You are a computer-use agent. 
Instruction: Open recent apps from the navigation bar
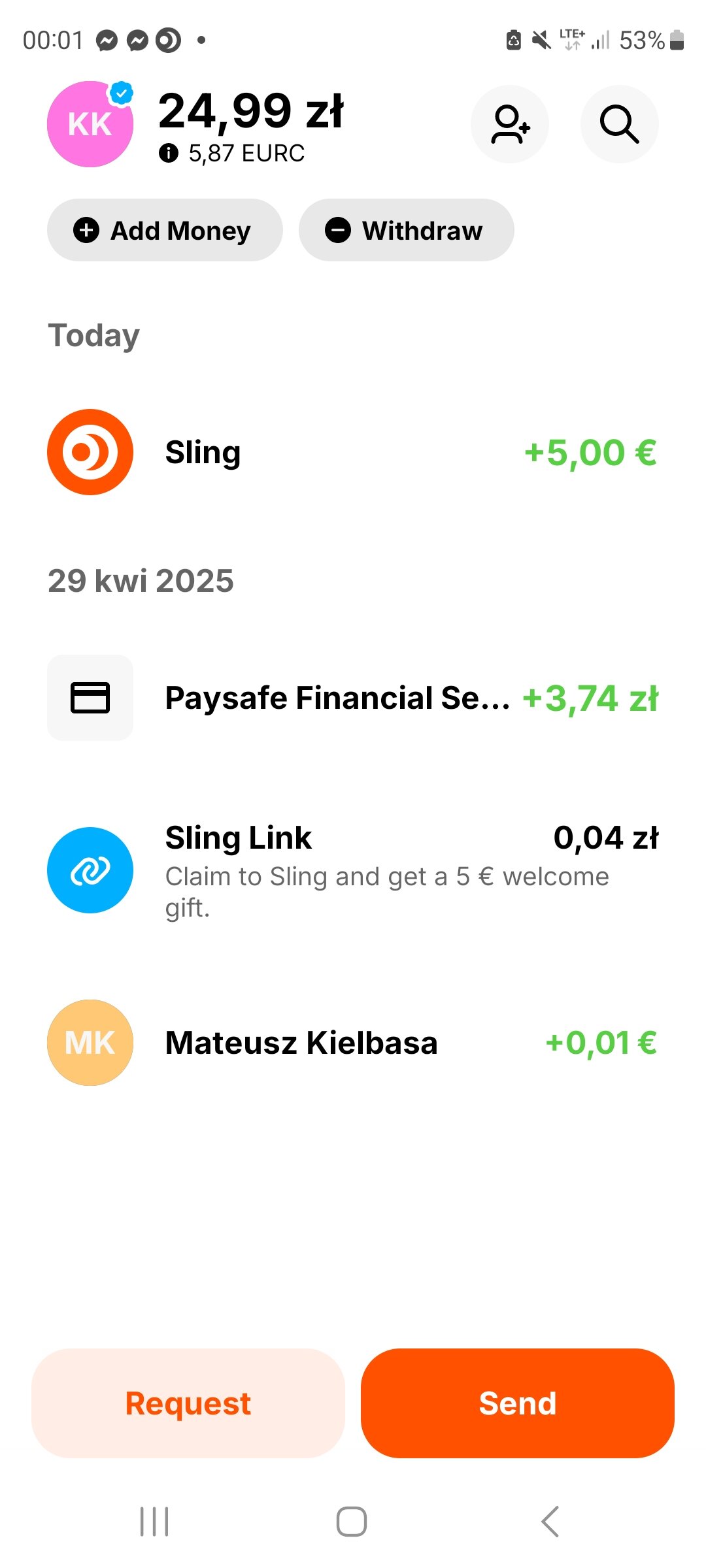pyautogui.click(x=155, y=1522)
